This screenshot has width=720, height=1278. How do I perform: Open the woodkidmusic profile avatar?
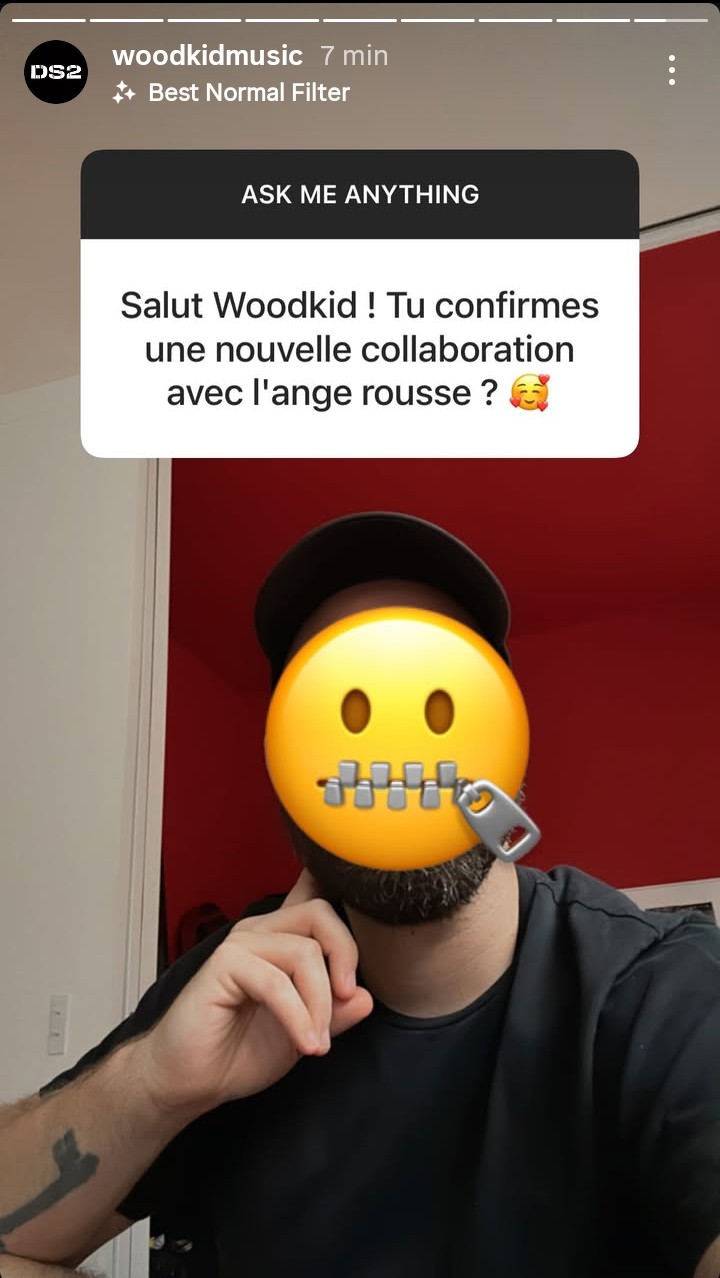[x=56, y=72]
